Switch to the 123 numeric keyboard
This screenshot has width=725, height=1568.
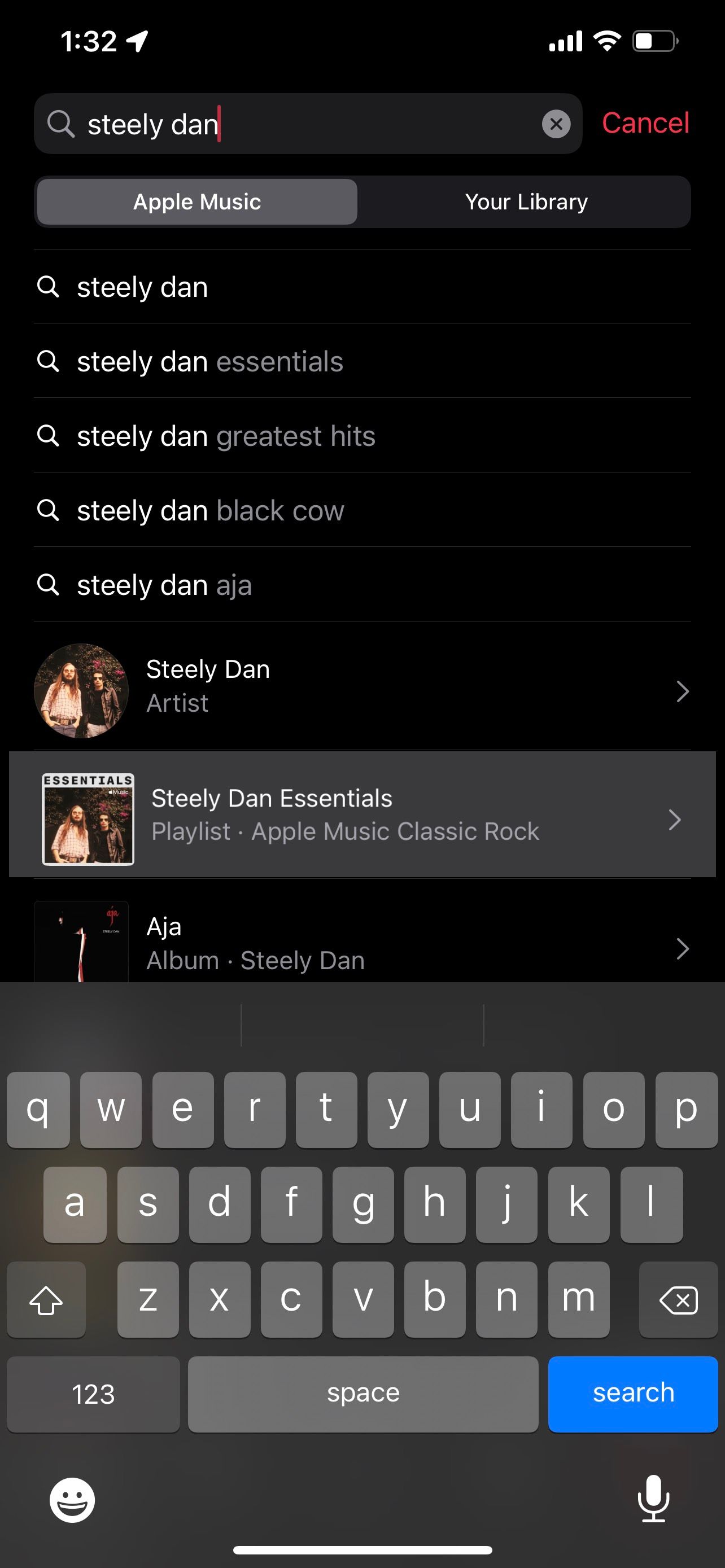(93, 1393)
